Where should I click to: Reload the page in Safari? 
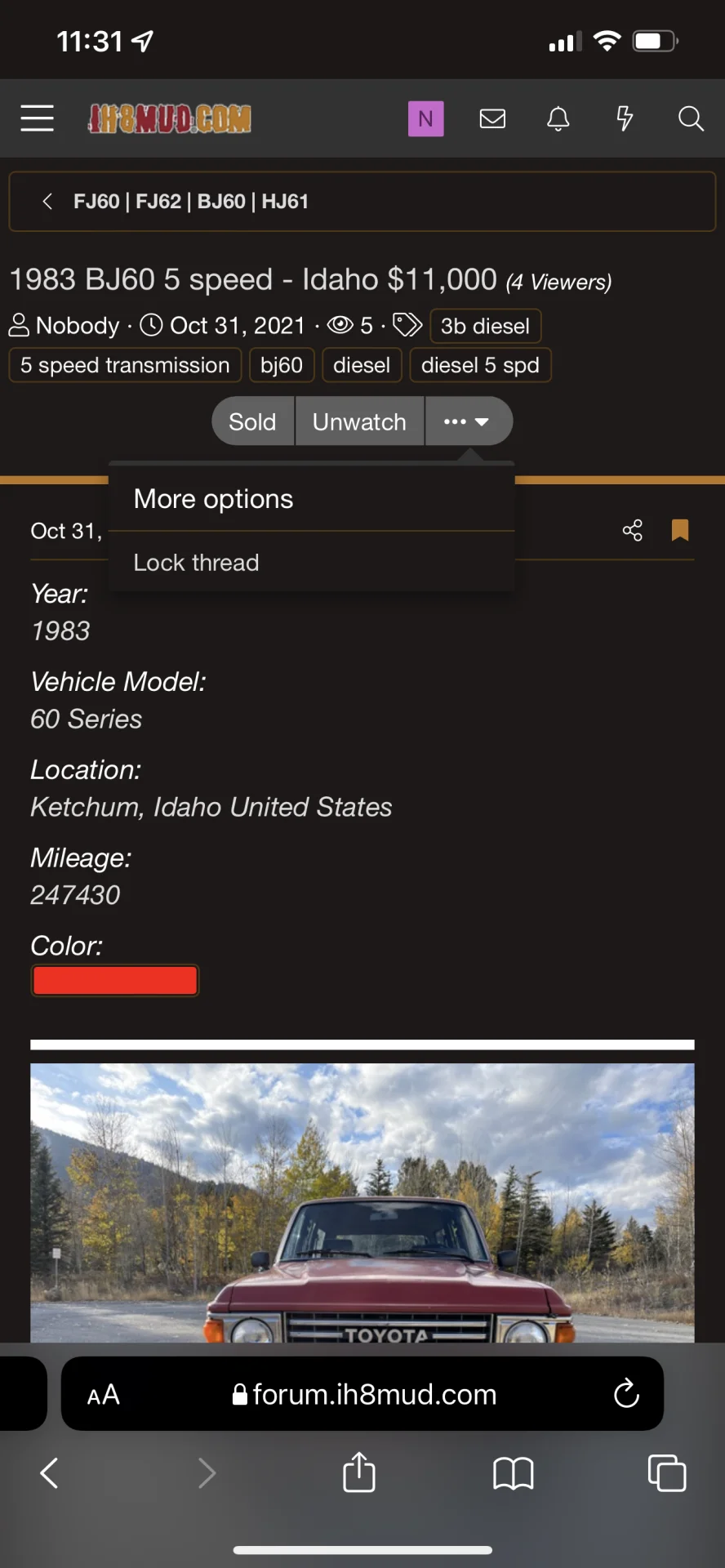click(626, 1394)
